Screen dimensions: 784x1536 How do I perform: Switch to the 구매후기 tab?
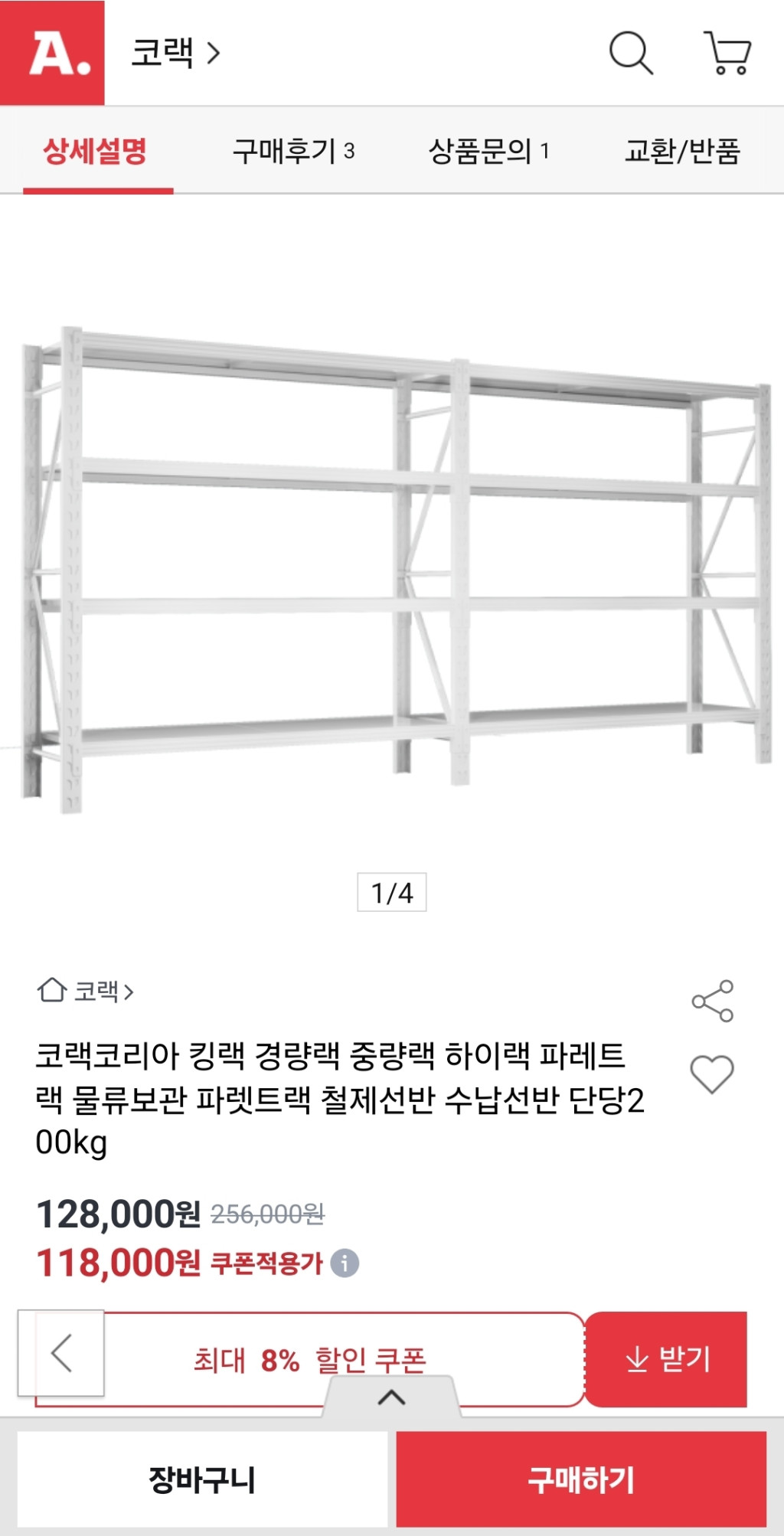point(293,151)
